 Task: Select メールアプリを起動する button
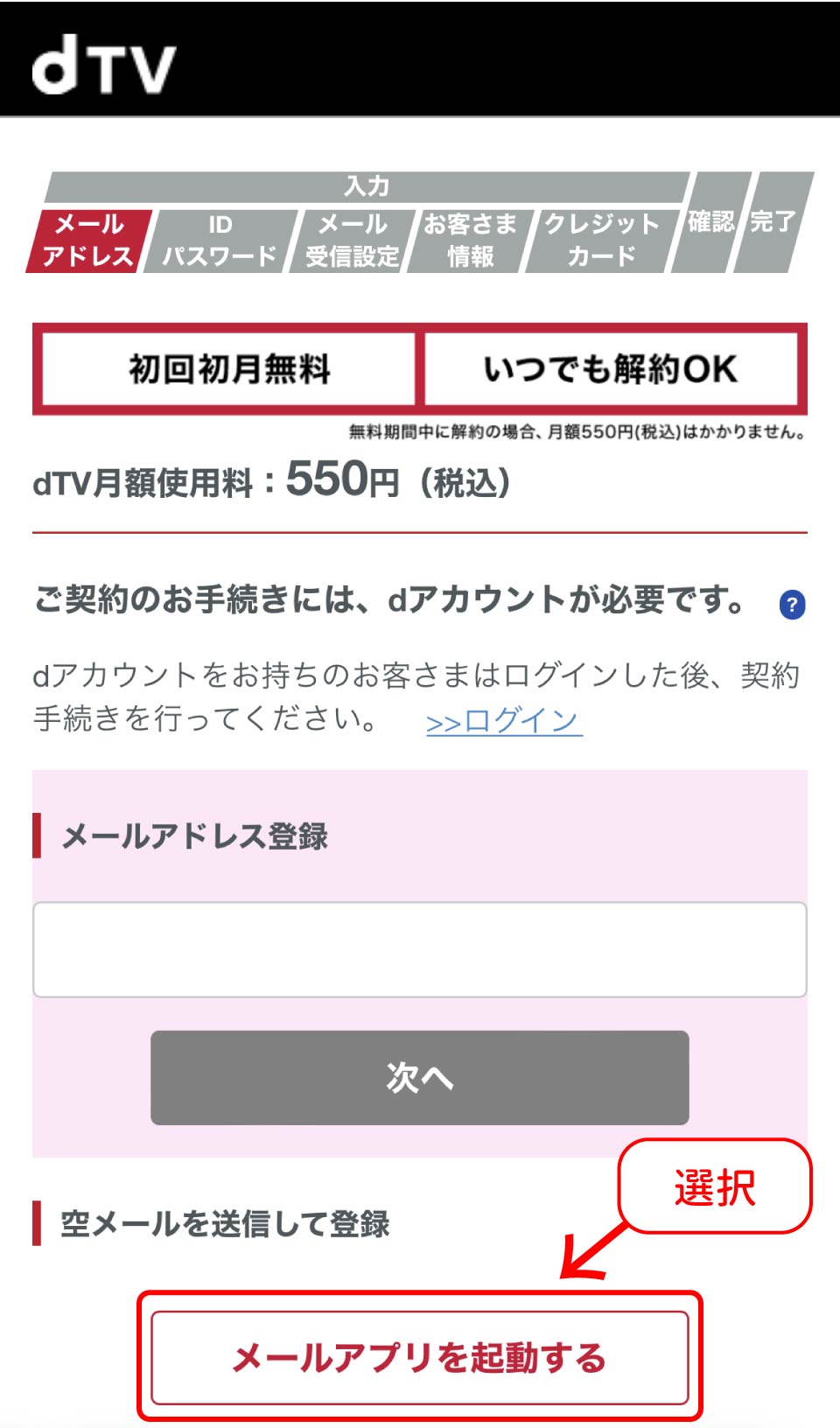420,1357
